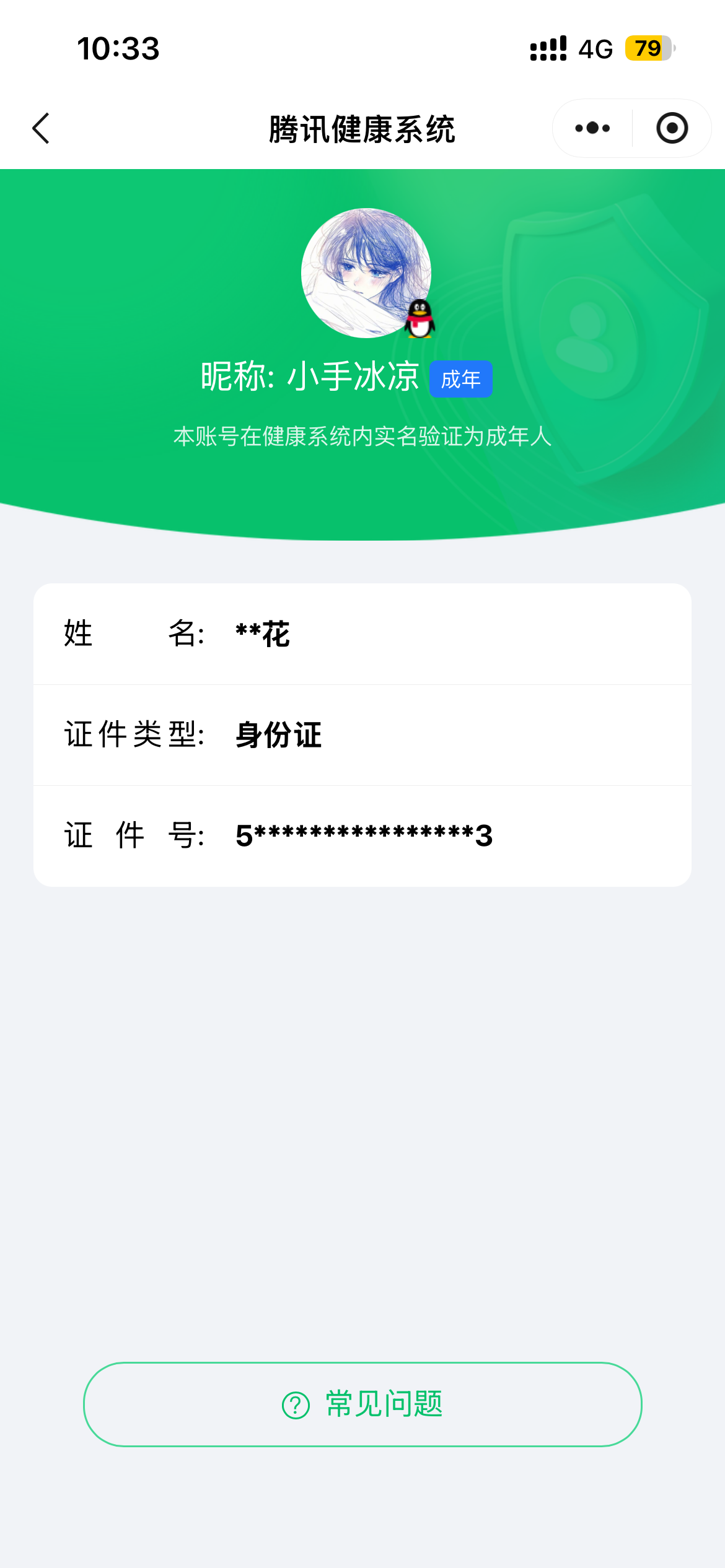
Task: Tap the blue 成年 verification badge
Action: 461,378
